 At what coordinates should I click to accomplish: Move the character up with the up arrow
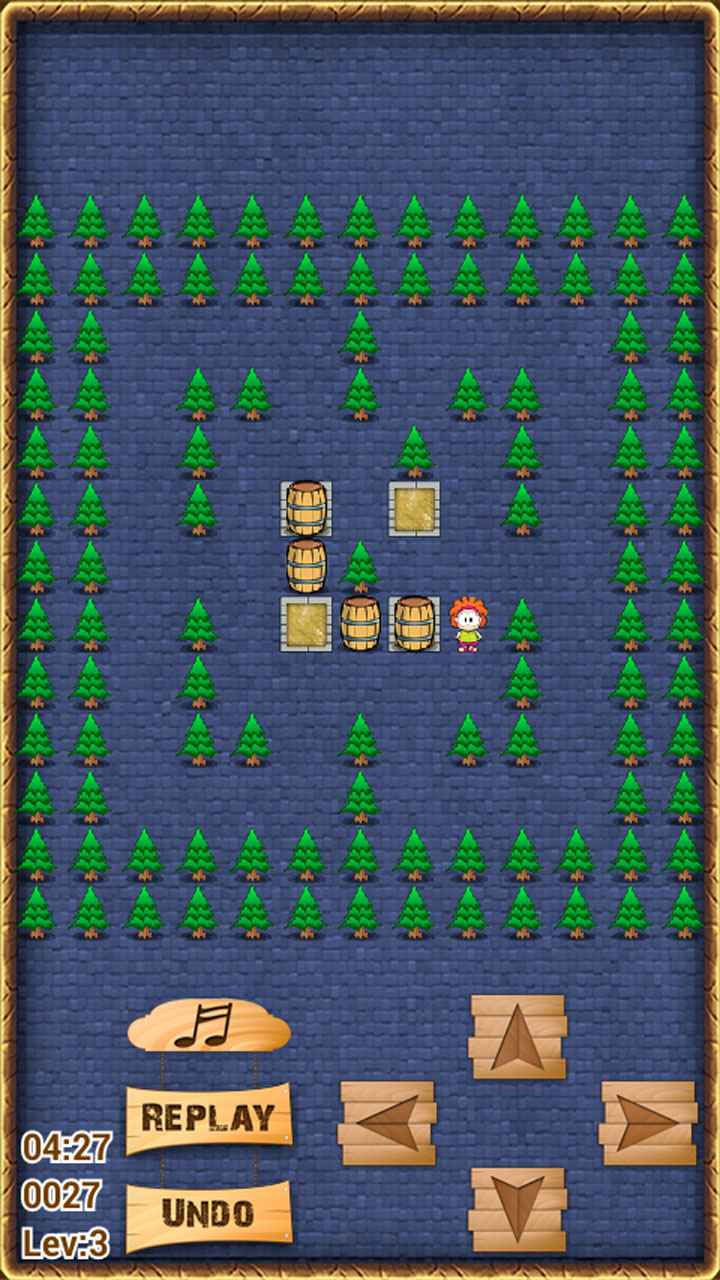point(518,1037)
